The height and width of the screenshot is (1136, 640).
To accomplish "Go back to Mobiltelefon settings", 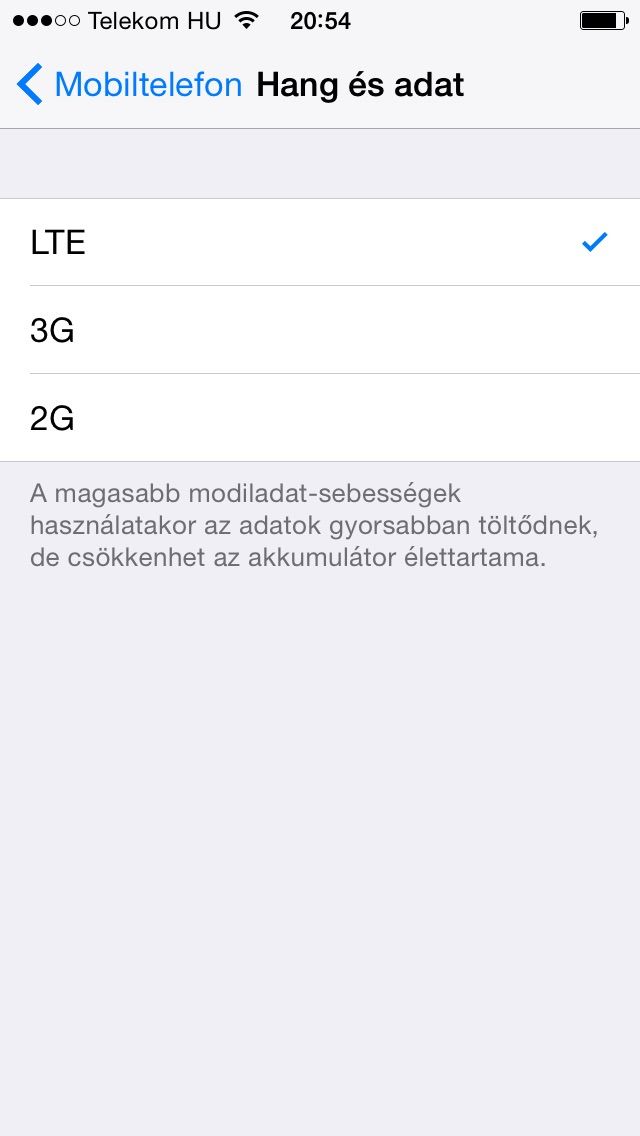I will tap(129, 85).
